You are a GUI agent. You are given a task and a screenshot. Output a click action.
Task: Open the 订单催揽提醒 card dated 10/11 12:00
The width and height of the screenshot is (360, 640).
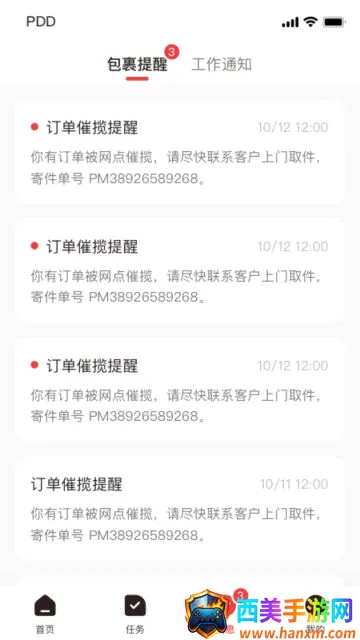point(180,508)
